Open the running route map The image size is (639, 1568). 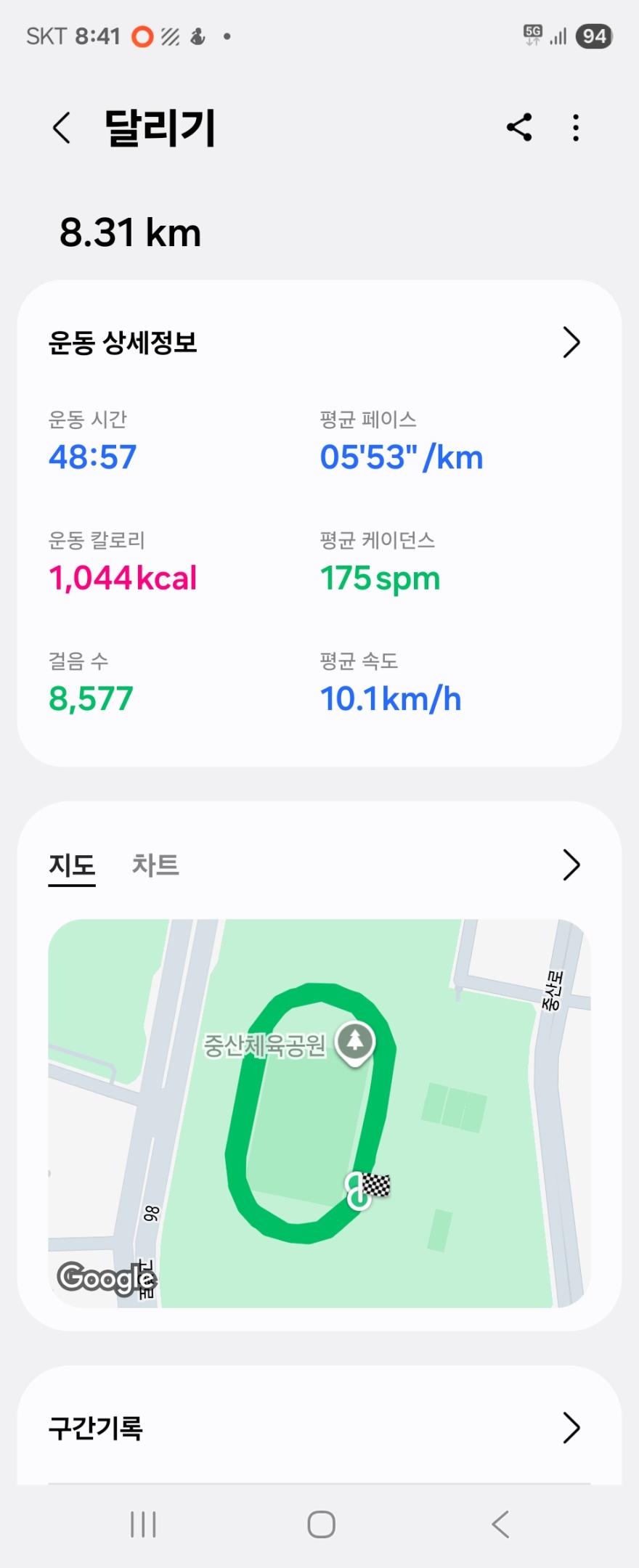(x=319, y=1112)
